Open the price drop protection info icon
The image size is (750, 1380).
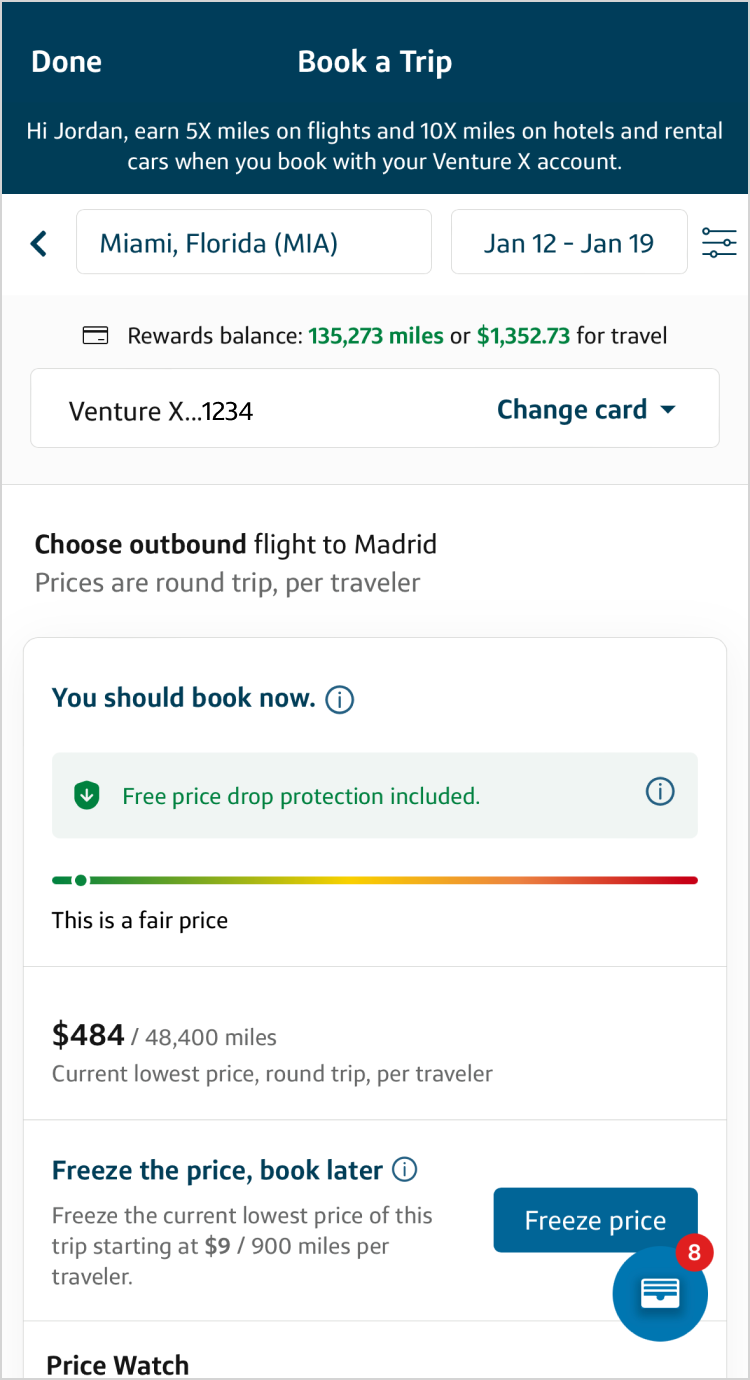pos(660,791)
